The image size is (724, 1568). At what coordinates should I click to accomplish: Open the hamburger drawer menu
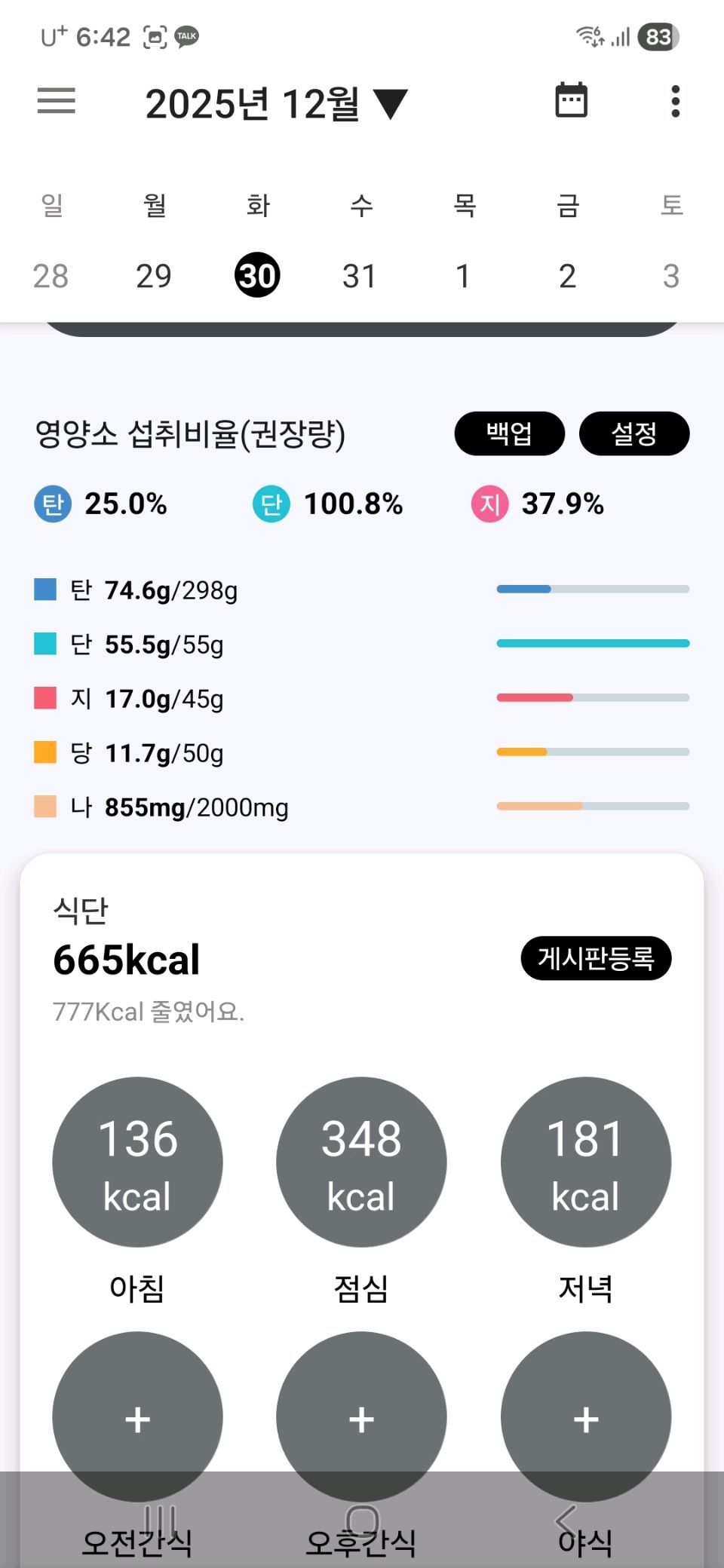coord(57,101)
